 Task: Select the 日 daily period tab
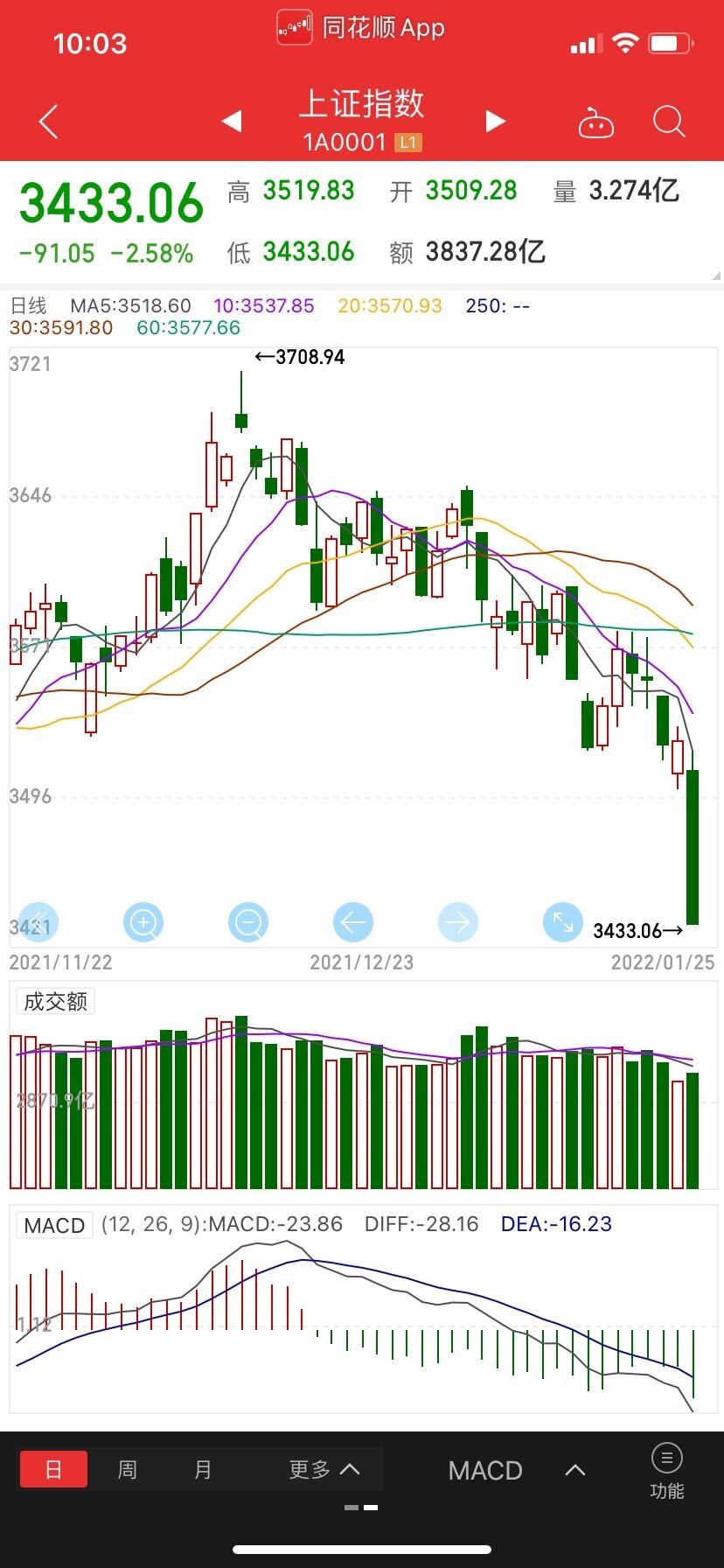click(53, 1469)
